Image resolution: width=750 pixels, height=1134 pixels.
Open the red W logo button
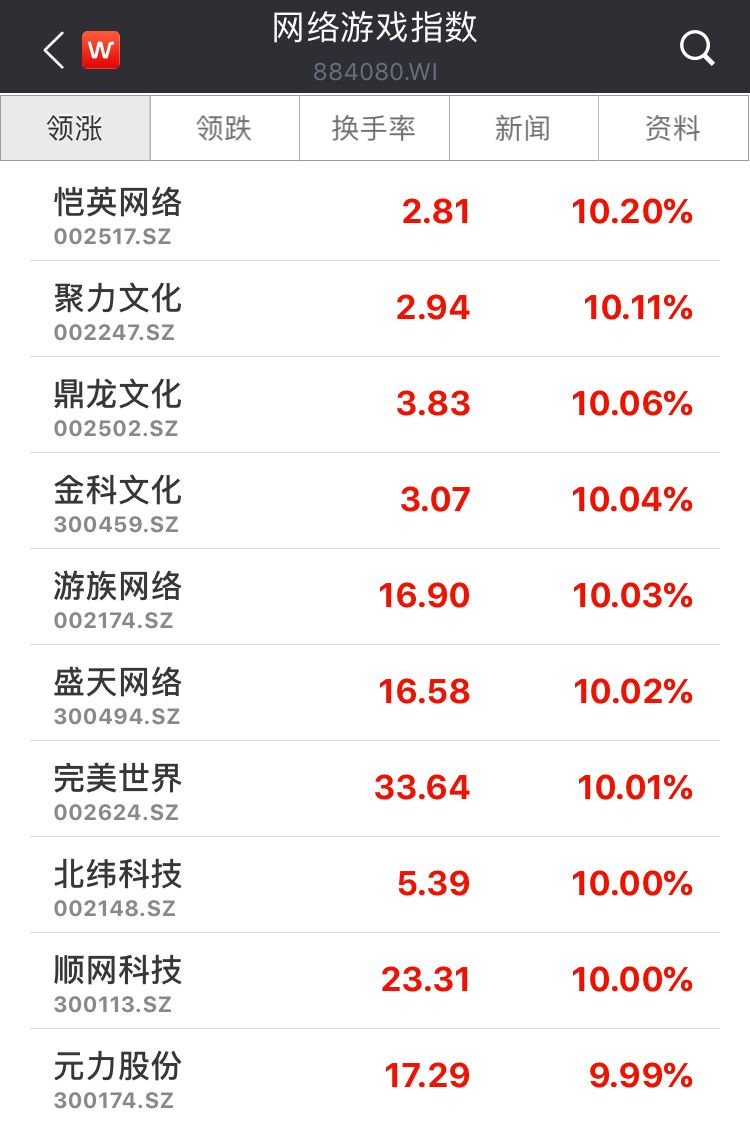pyautogui.click(x=101, y=49)
